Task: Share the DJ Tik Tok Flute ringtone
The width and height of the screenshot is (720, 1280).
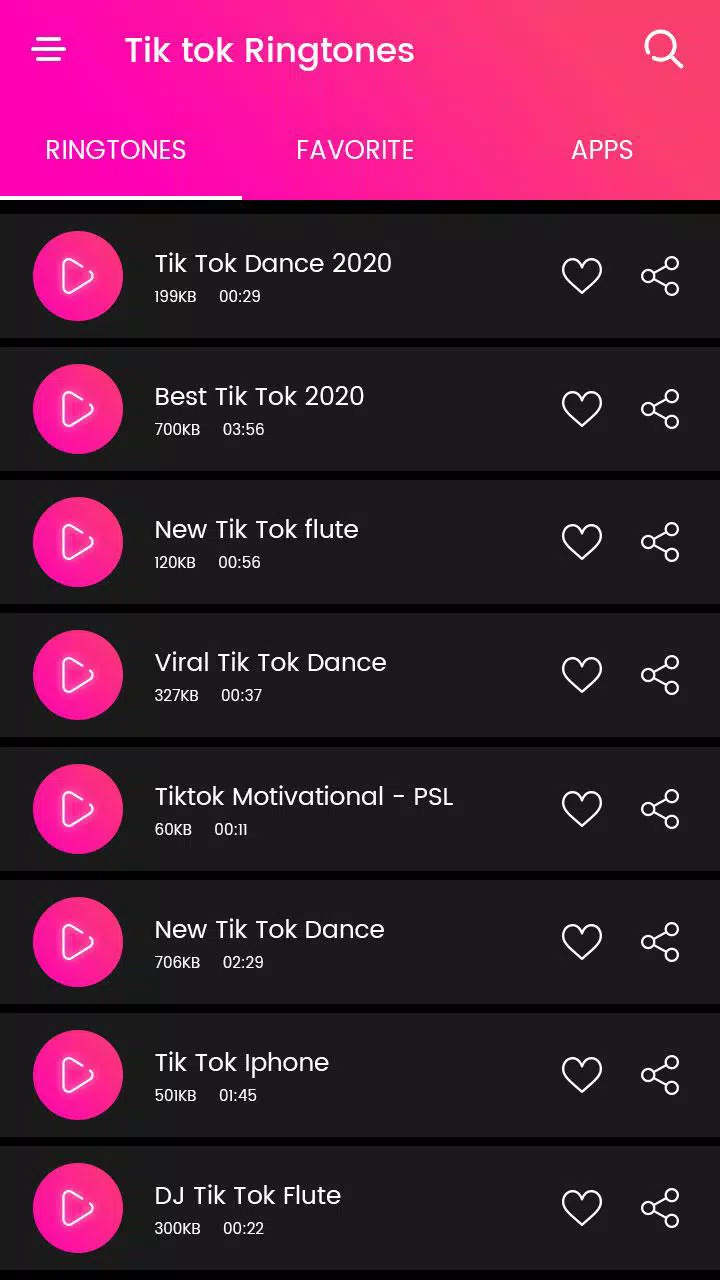Action: (x=660, y=1207)
